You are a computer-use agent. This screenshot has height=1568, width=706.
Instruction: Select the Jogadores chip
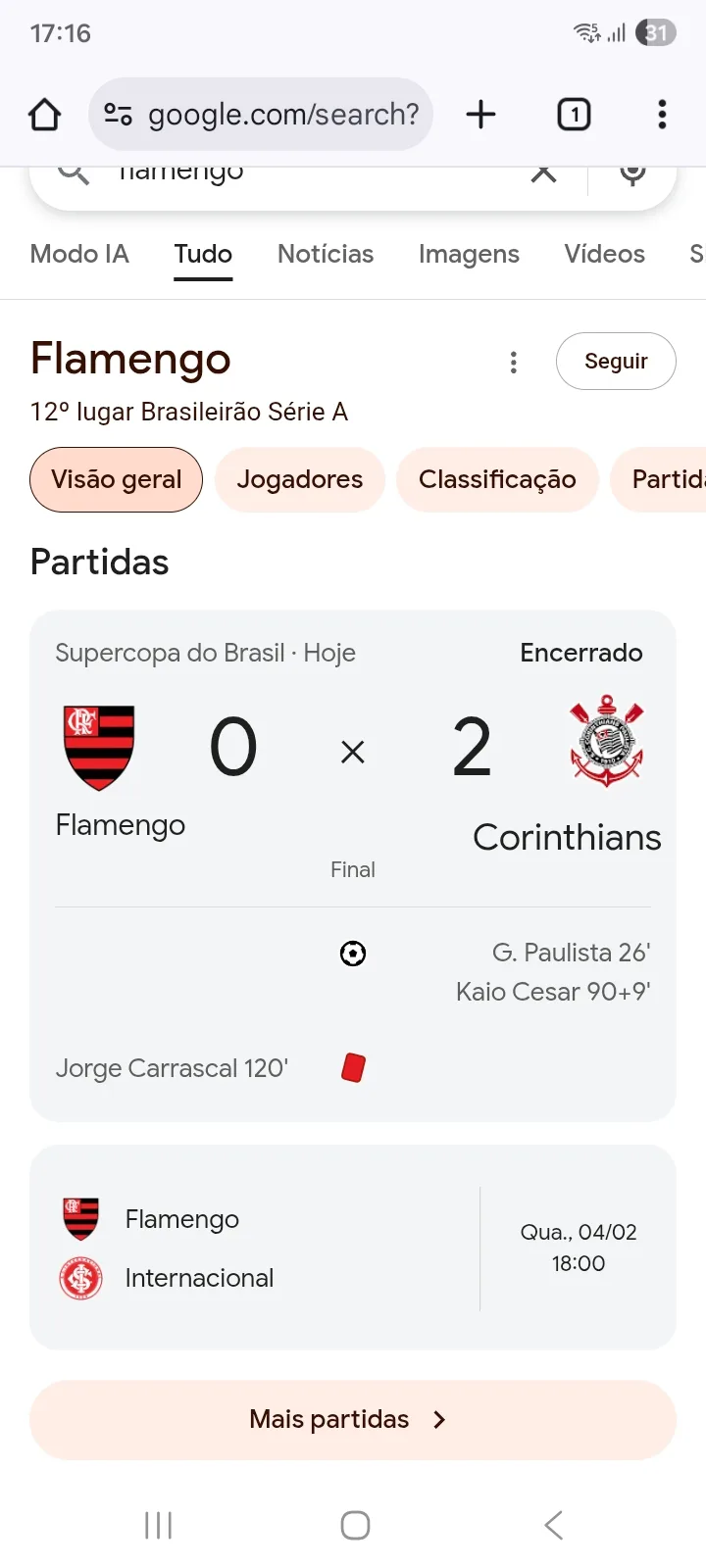click(x=299, y=479)
